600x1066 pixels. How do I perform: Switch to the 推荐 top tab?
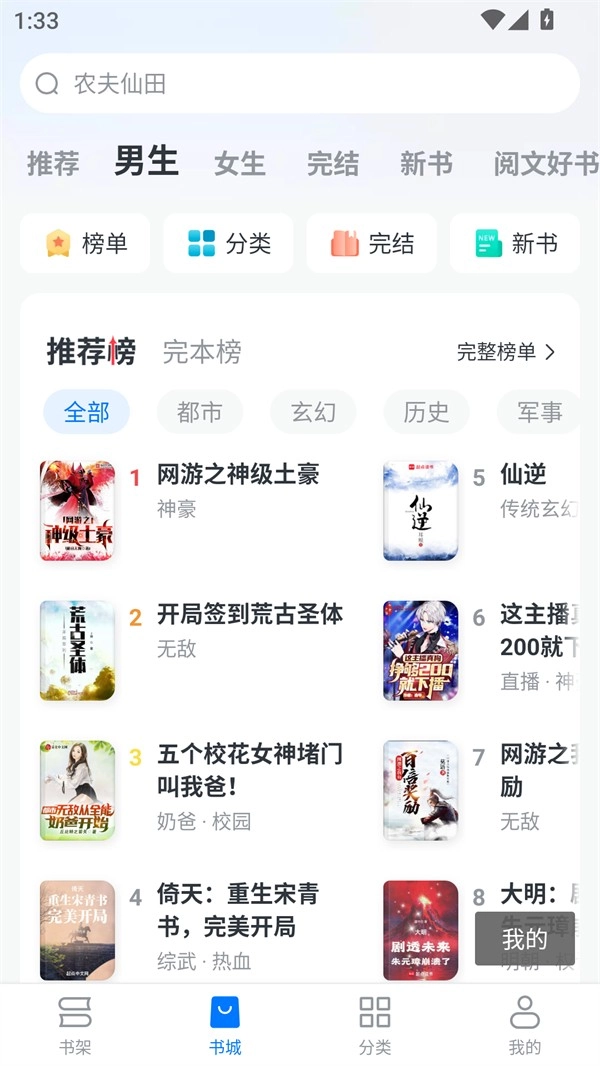coord(53,164)
